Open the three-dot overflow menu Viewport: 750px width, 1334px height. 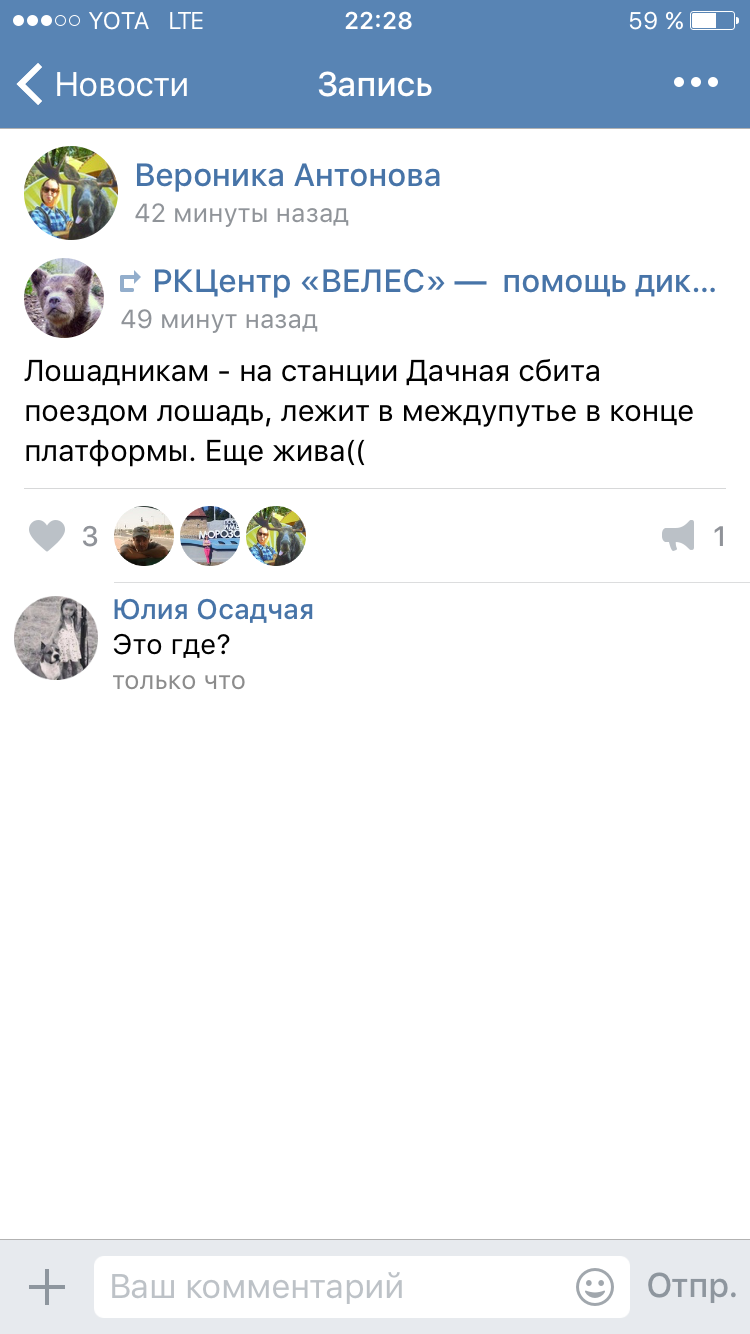point(695,83)
